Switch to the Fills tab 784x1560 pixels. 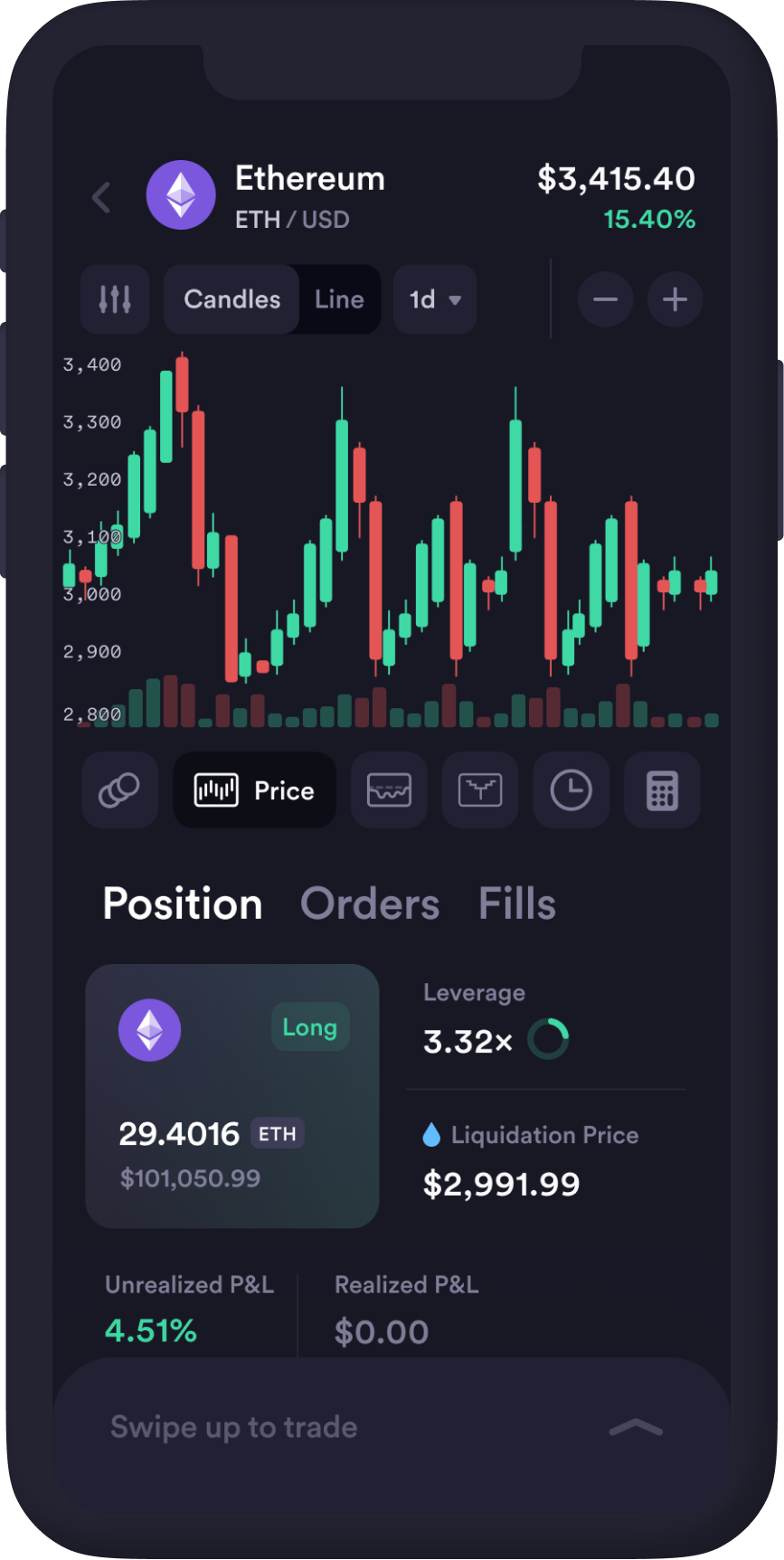(x=516, y=903)
